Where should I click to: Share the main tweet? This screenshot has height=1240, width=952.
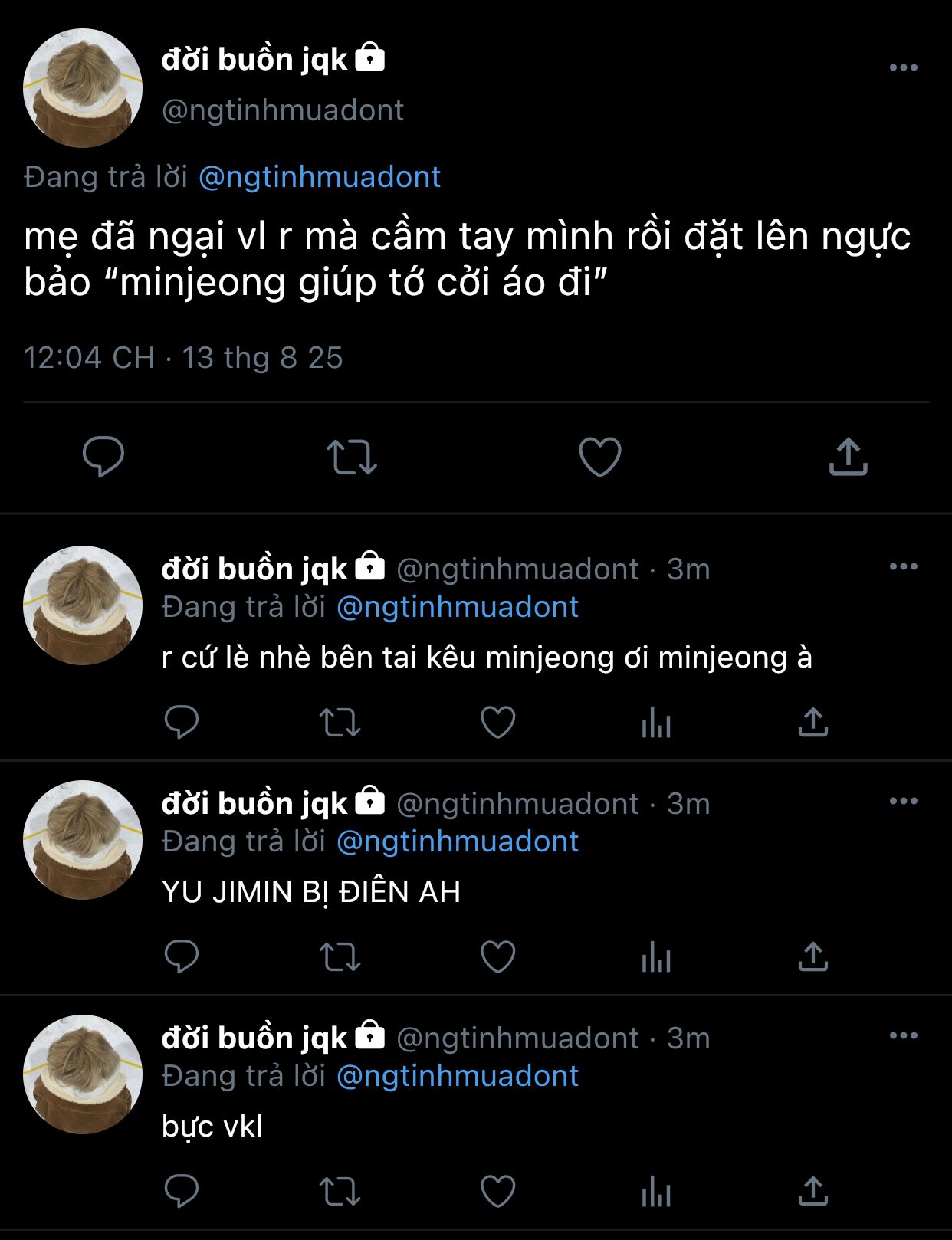pos(848,457)
